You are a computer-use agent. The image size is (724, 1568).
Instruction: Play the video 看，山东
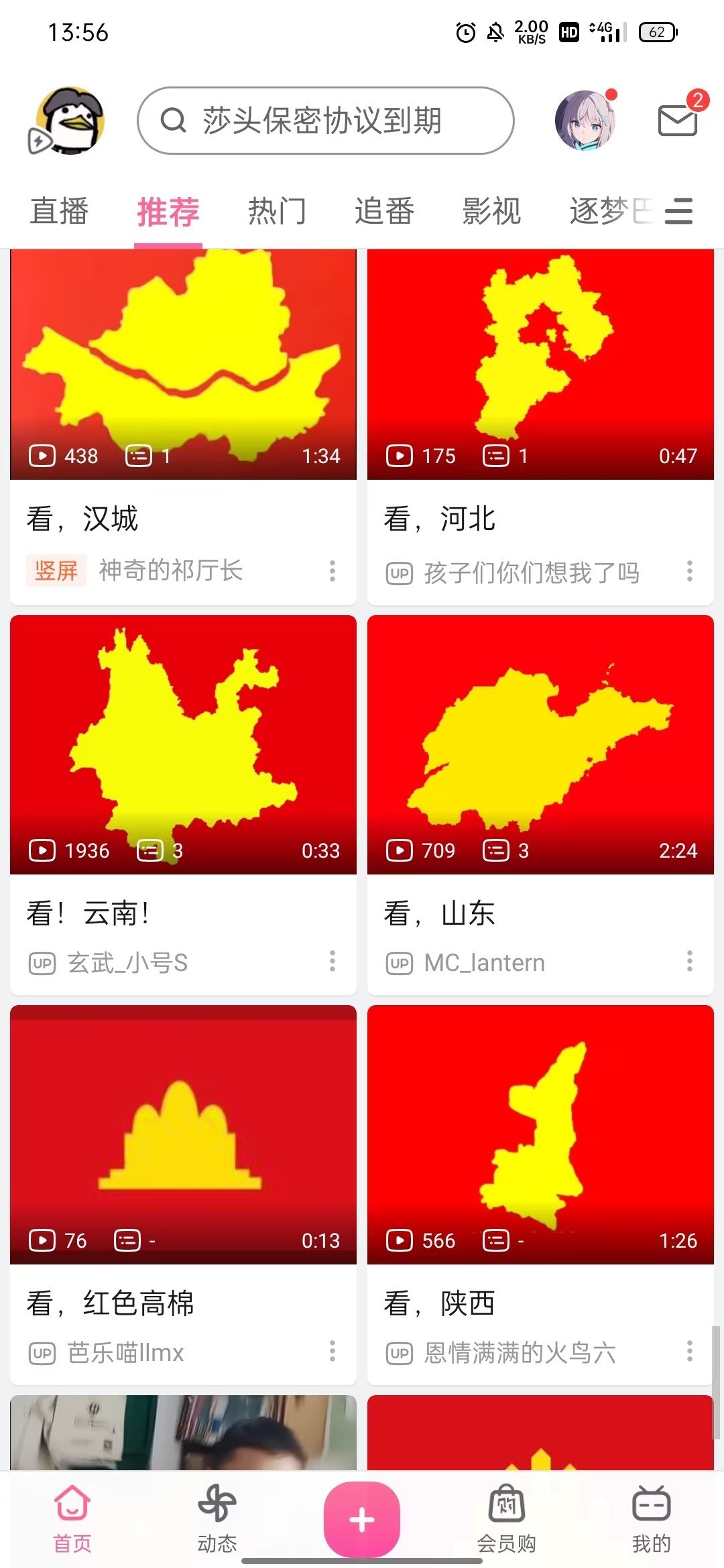[540, 744]
